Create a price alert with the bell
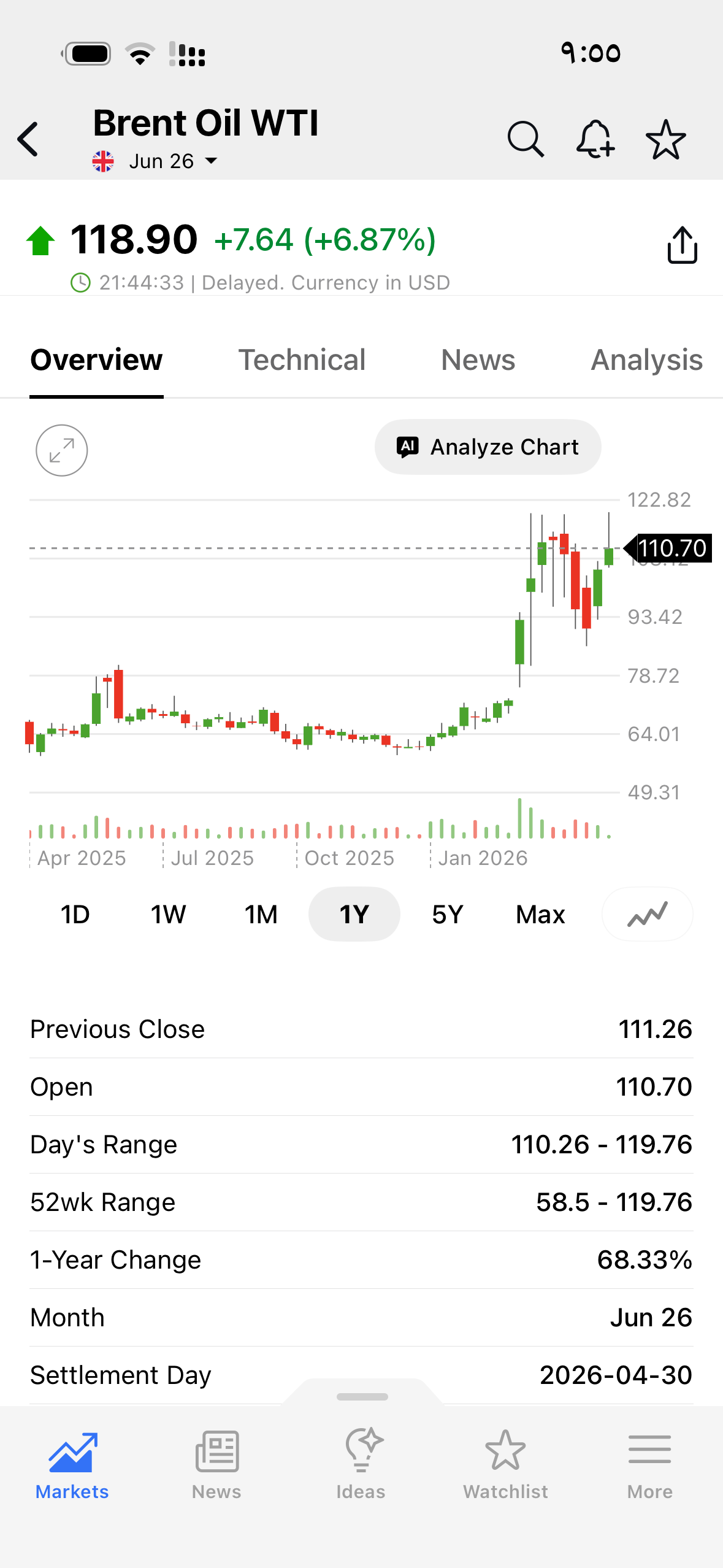 tap(595, 139)
